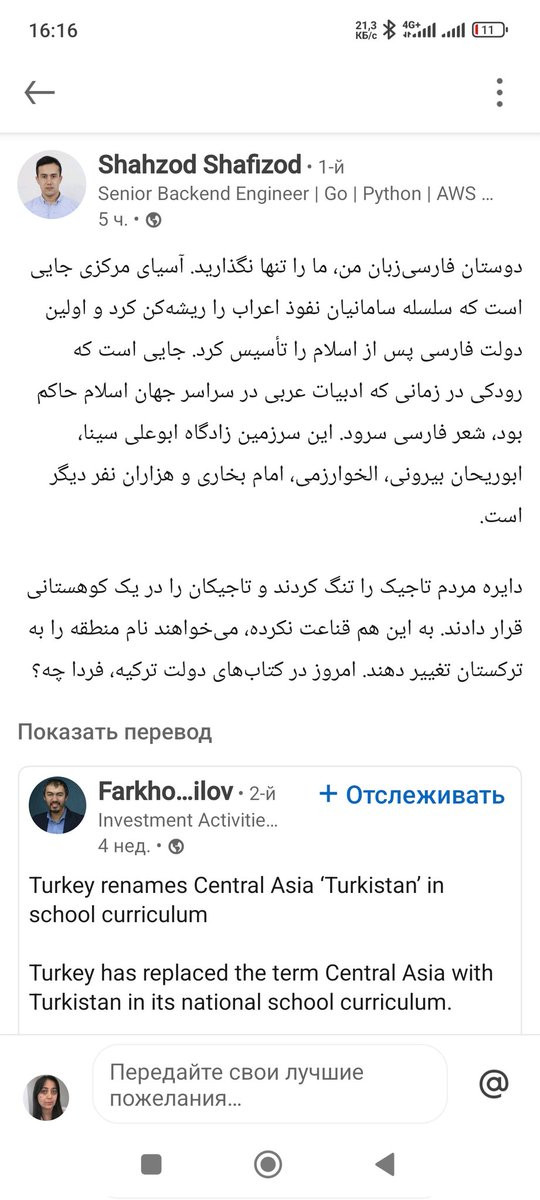This screenshot has height=1200, width=540.
Task: Tap the system back triangle
Action: click(x=384, y=1163)
